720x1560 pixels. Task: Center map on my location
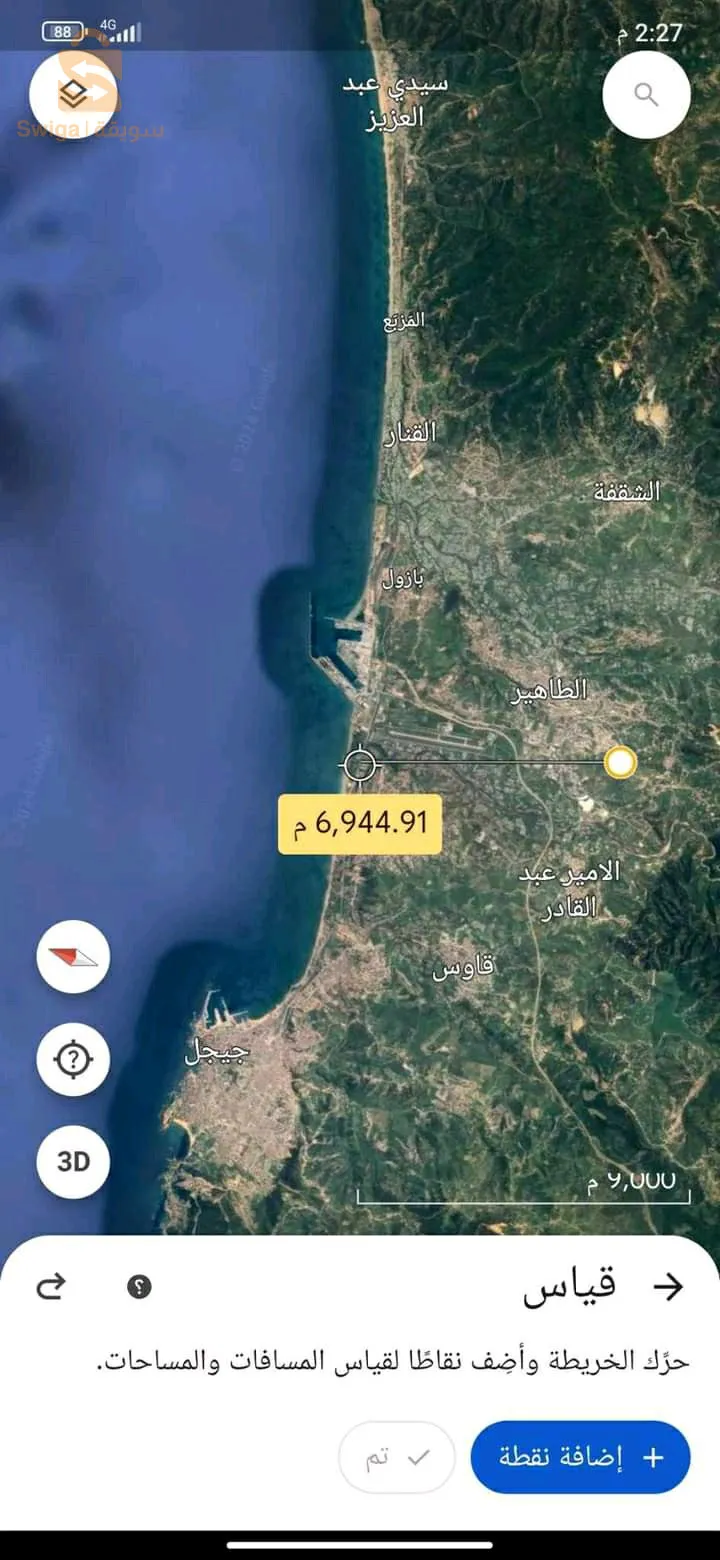coord(73,1059)
